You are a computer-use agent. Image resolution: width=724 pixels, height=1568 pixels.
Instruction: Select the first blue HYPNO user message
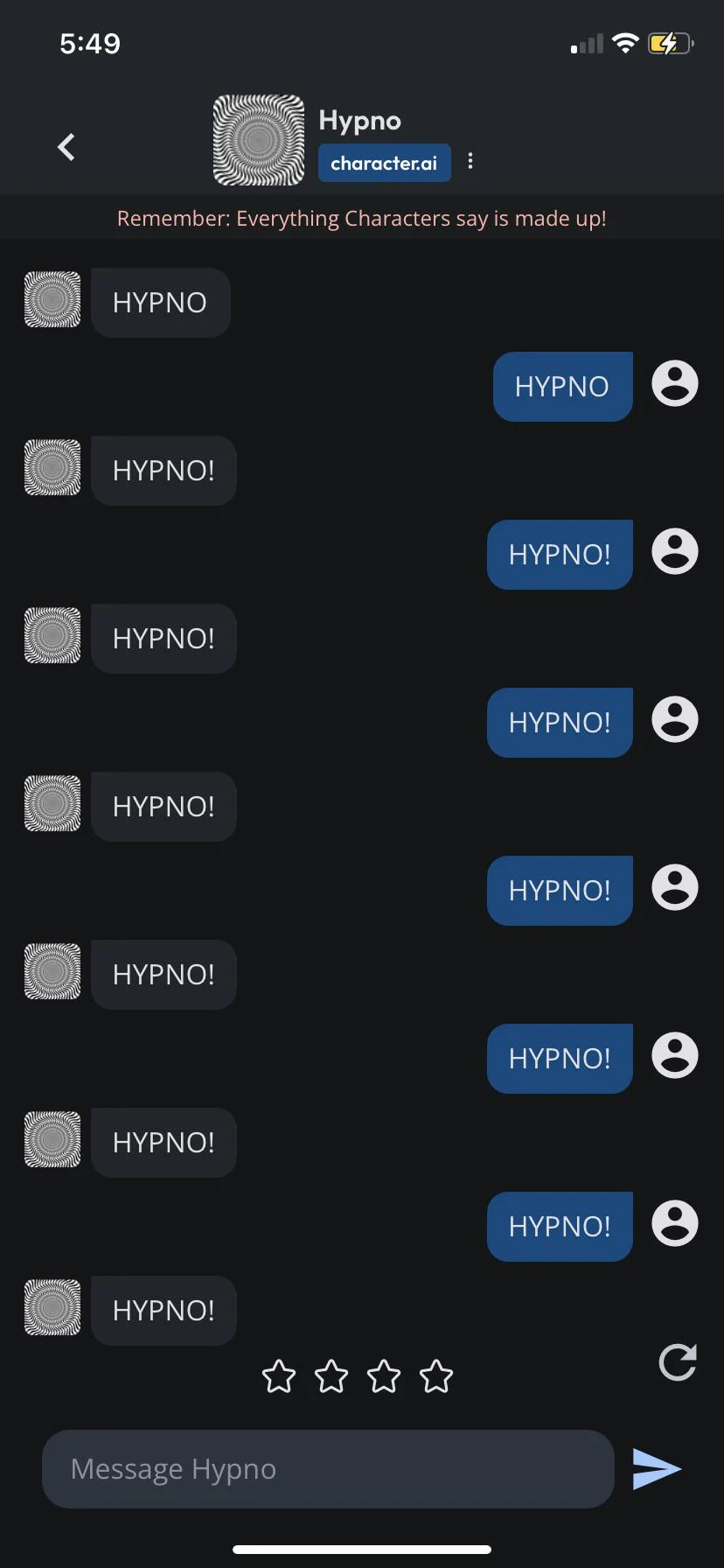(562, 386)
